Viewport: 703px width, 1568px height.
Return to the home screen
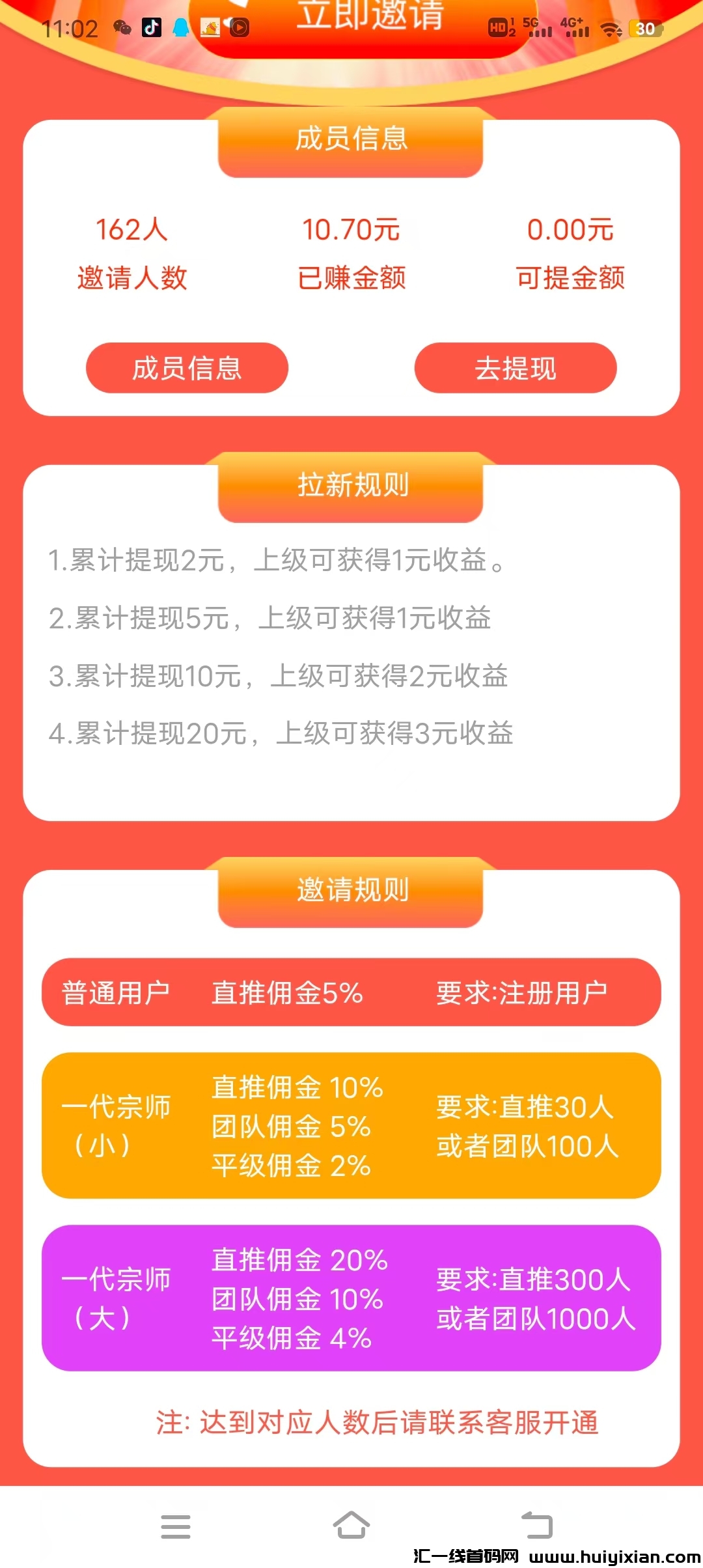tap(351, 1525)
